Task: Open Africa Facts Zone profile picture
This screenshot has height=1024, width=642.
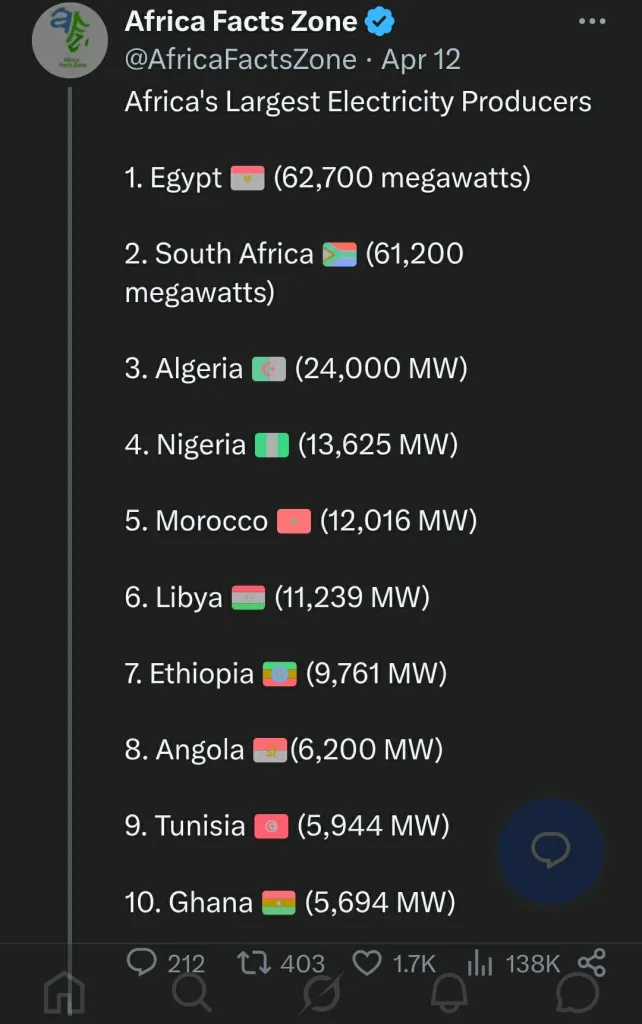Action: coord(70,41)
